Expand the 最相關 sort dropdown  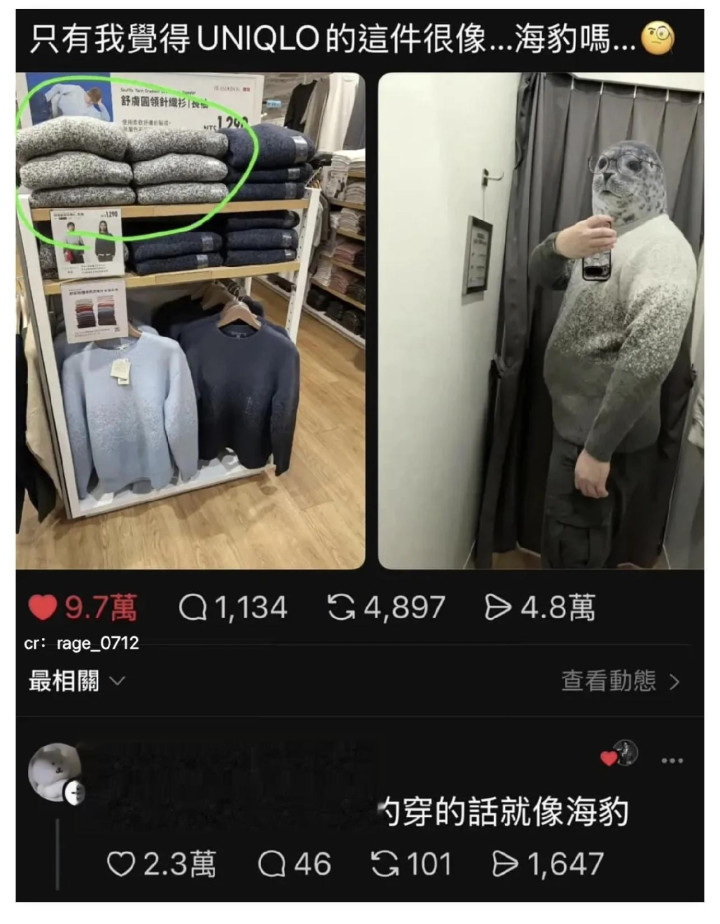click(78, 682)
